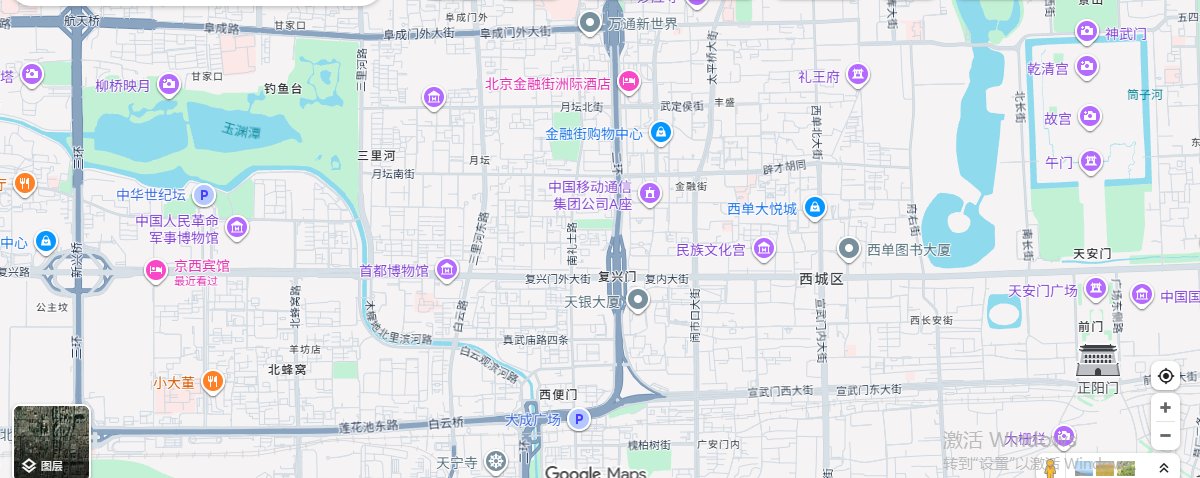Select the 中国人民革命军事博物馆 marker

tap(238, 229)
